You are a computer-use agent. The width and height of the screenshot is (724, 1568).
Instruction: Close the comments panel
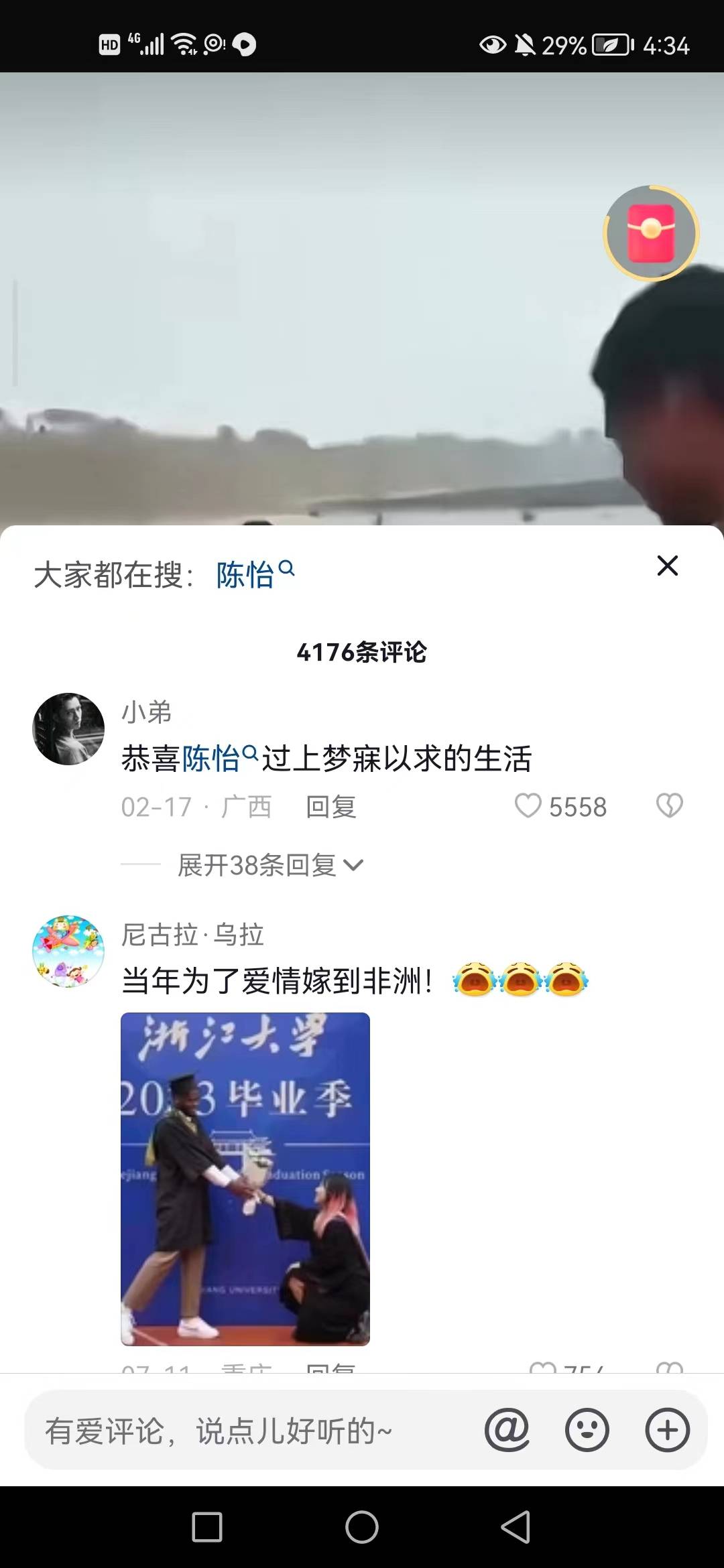(667, 566)
